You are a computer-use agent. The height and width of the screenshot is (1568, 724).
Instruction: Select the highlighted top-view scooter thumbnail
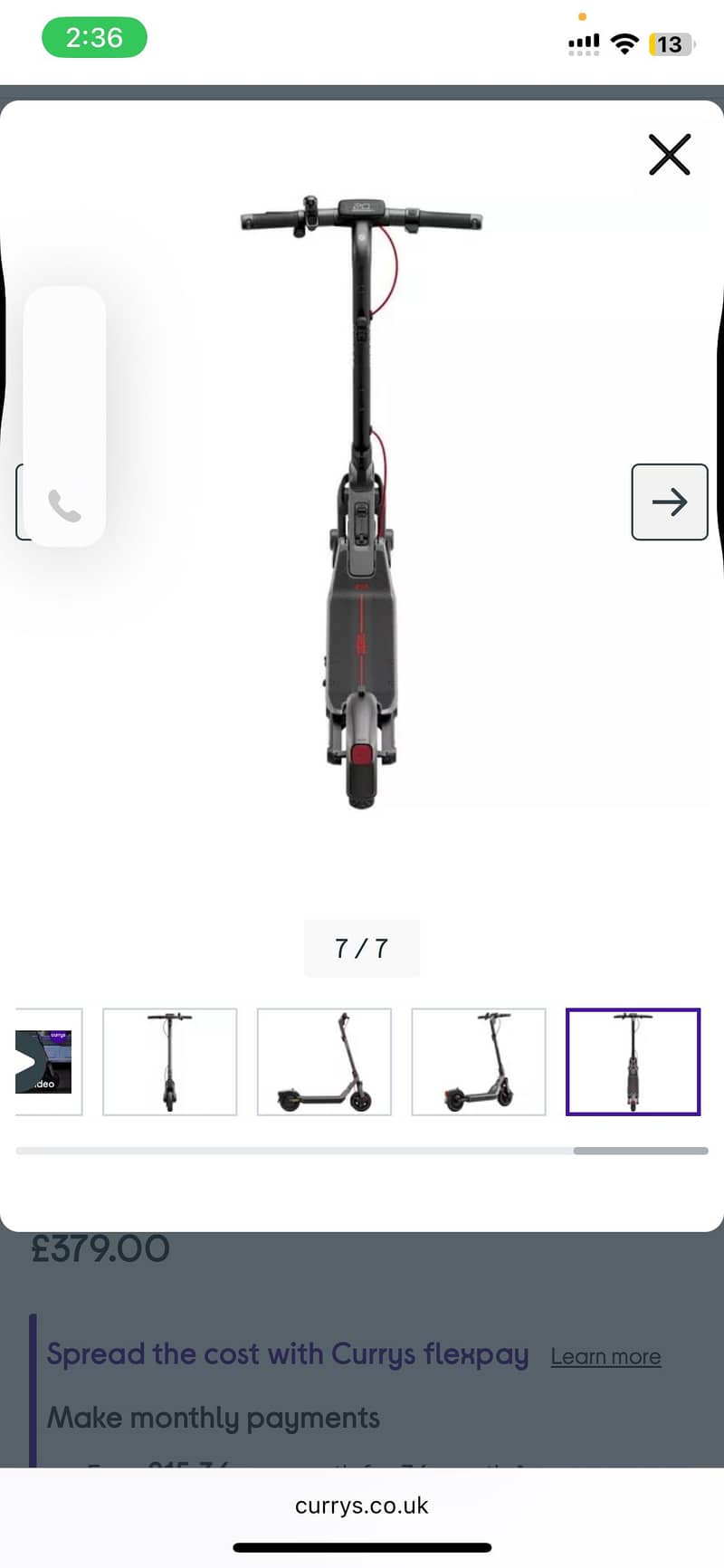click(x=633, y=1061)
